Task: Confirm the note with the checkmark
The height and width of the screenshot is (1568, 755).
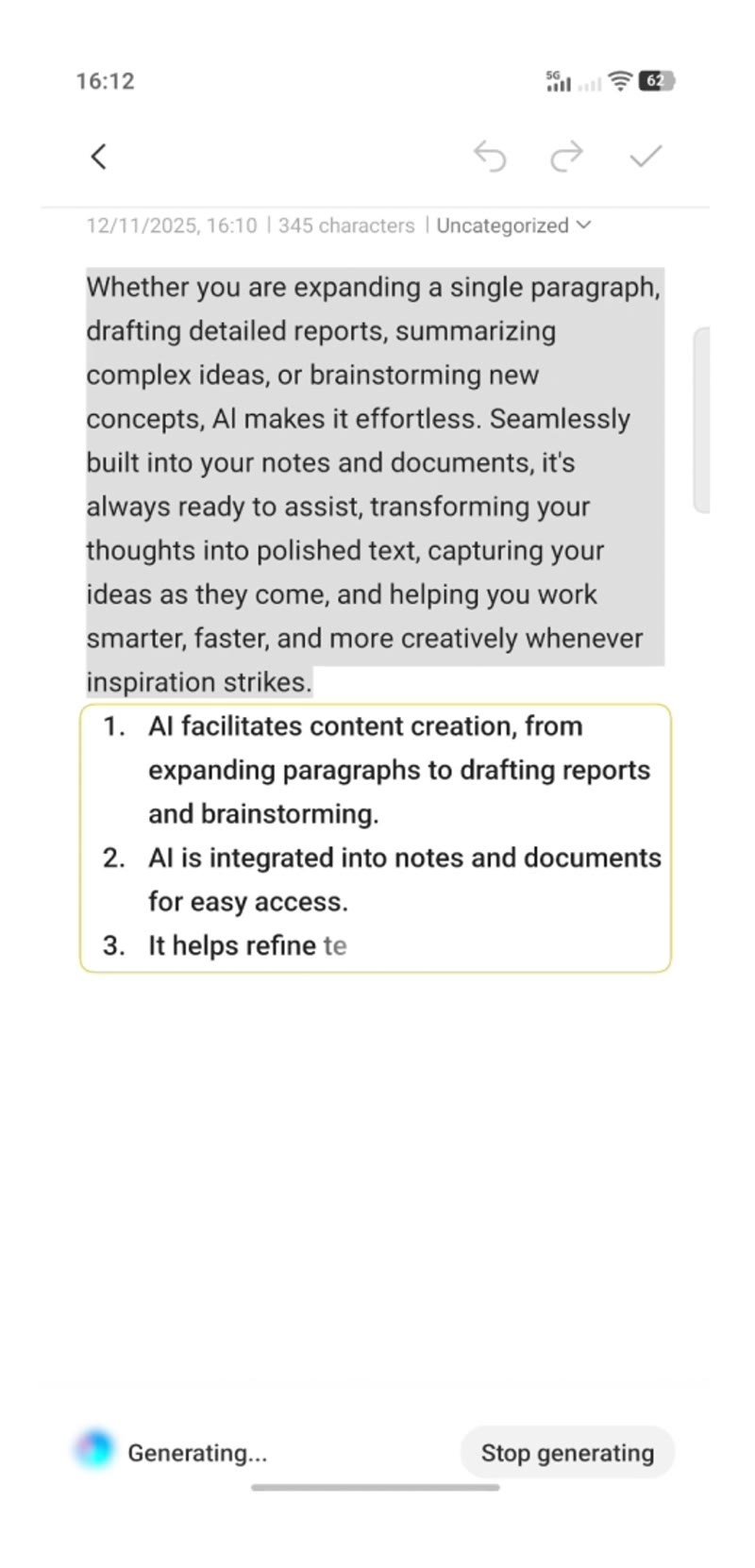Action: point(646,157)
